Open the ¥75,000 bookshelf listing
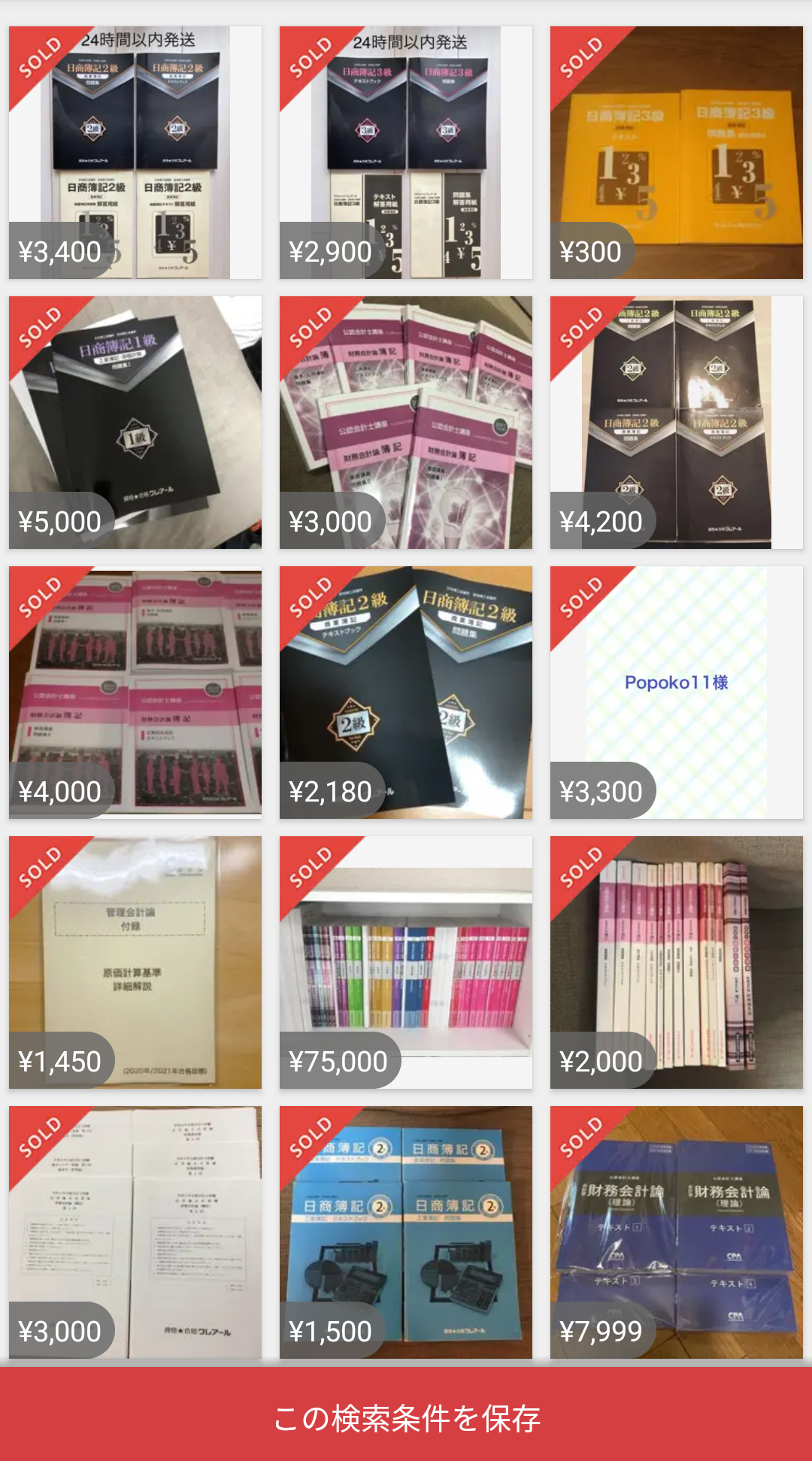This screenshot has width=812, height=1461. [406, 962]
